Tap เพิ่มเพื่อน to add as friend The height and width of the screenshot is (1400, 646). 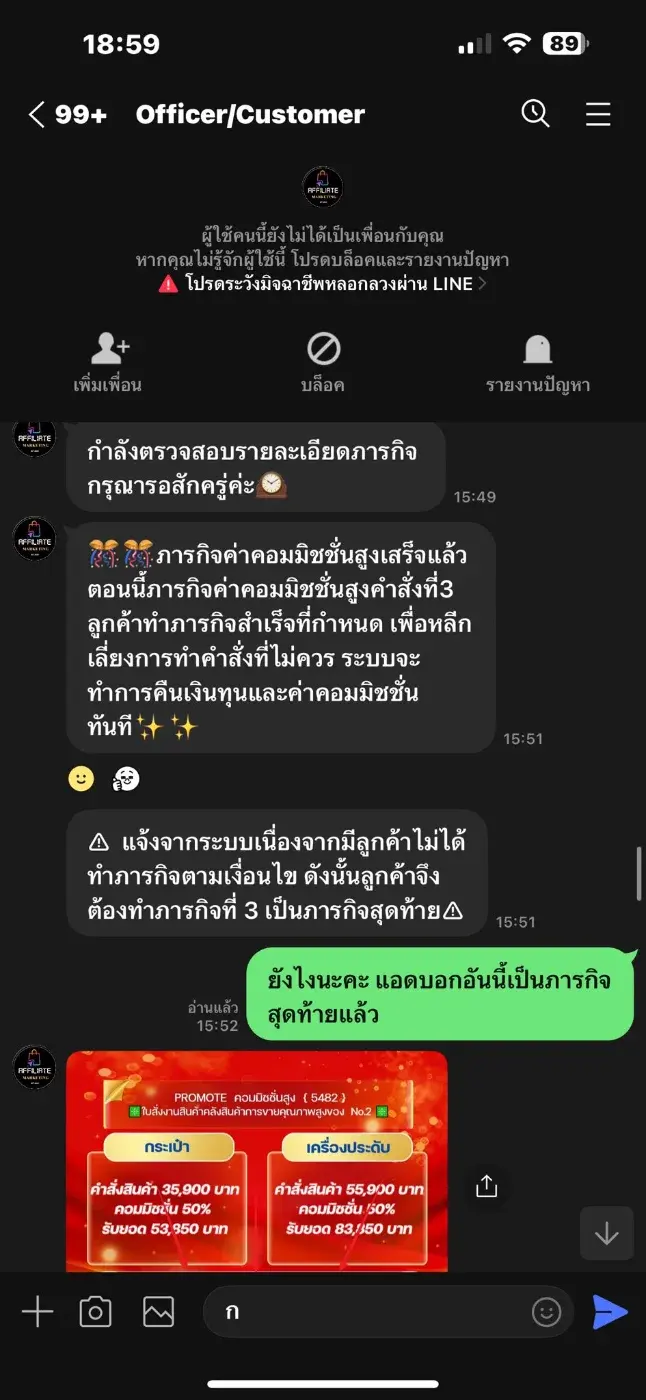[108, 362]
